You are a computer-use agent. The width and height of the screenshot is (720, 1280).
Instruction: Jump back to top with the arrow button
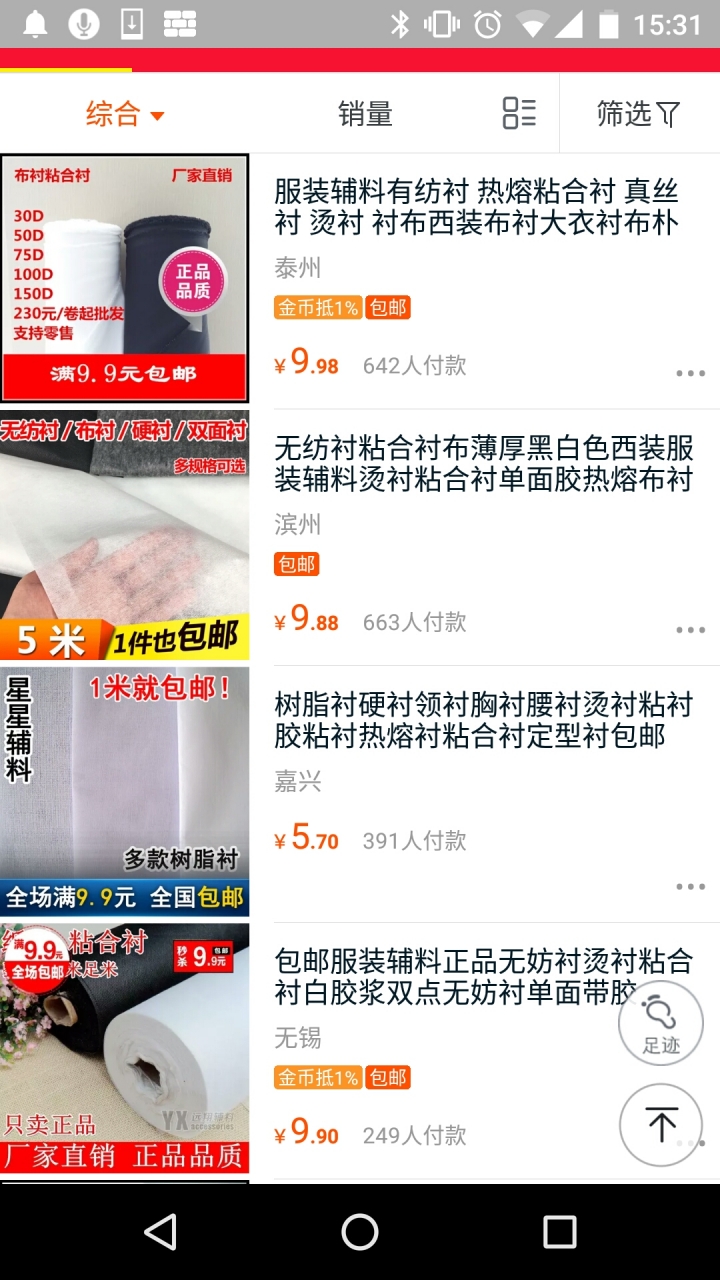[660, 1125]
